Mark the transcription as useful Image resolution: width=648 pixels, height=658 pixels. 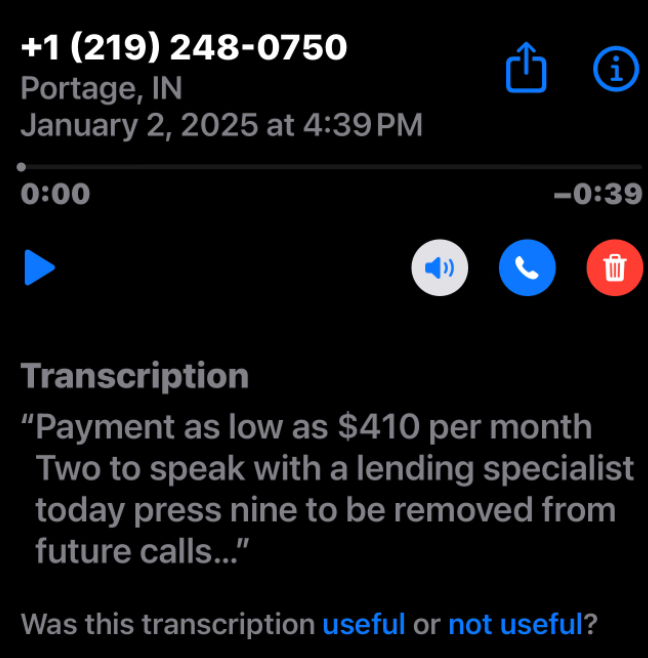[363, 625]
